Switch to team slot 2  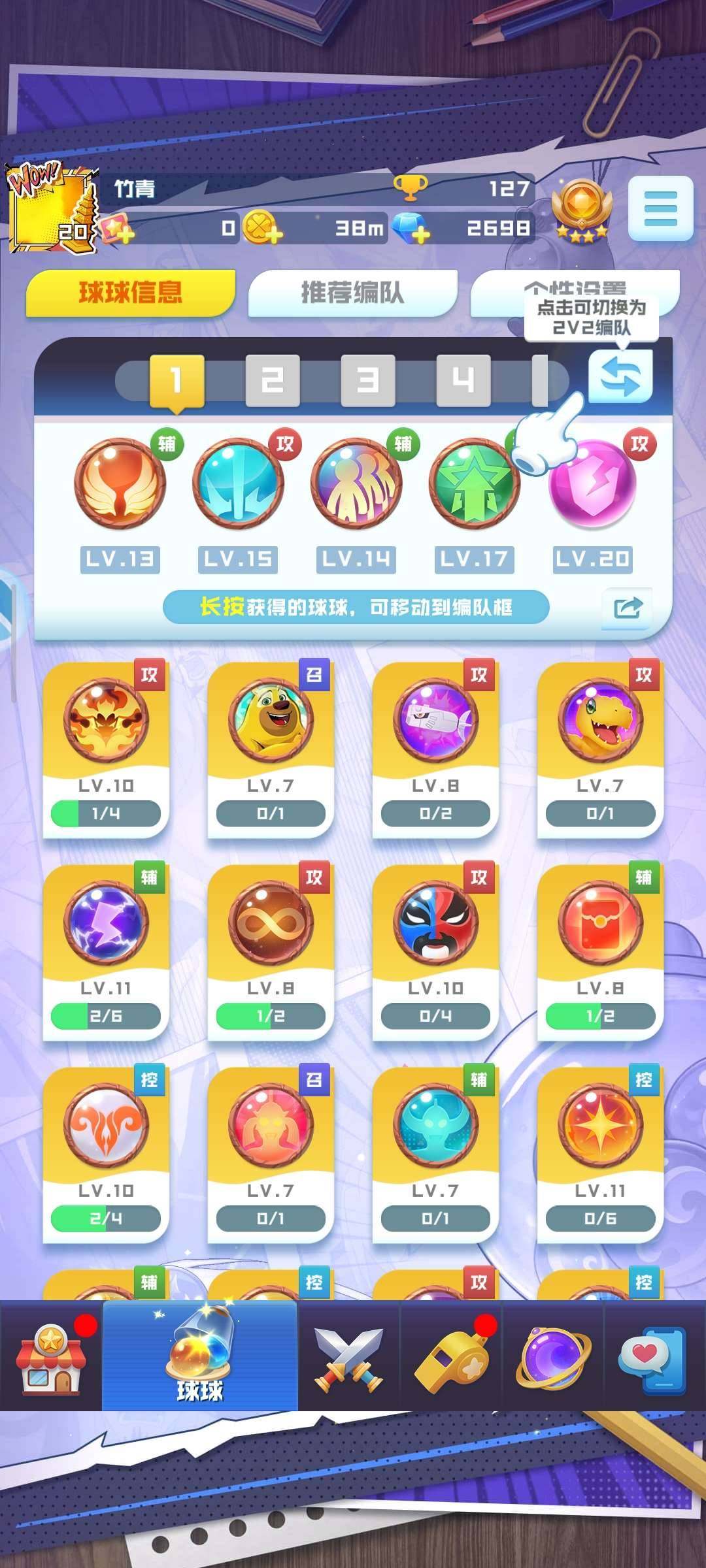[272, 380]
